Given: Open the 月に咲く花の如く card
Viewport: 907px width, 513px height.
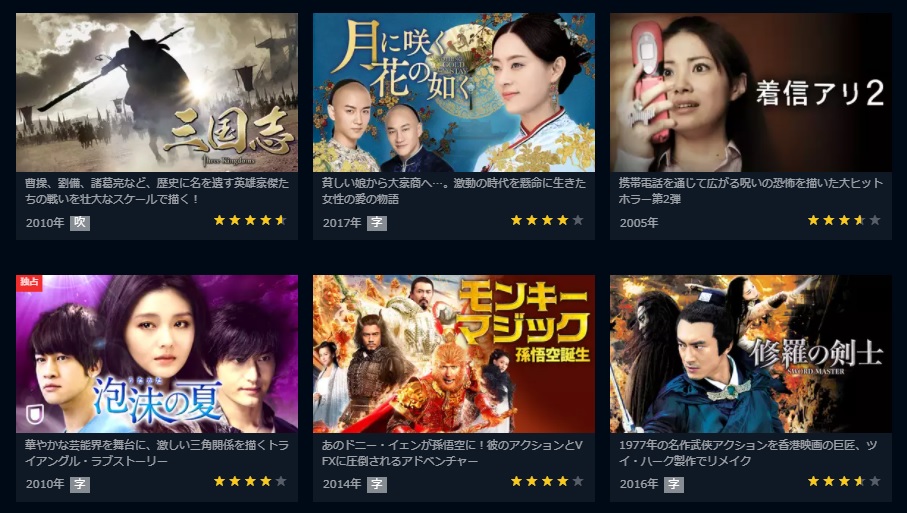Looking at the screenshot, I should click(453, 93).
